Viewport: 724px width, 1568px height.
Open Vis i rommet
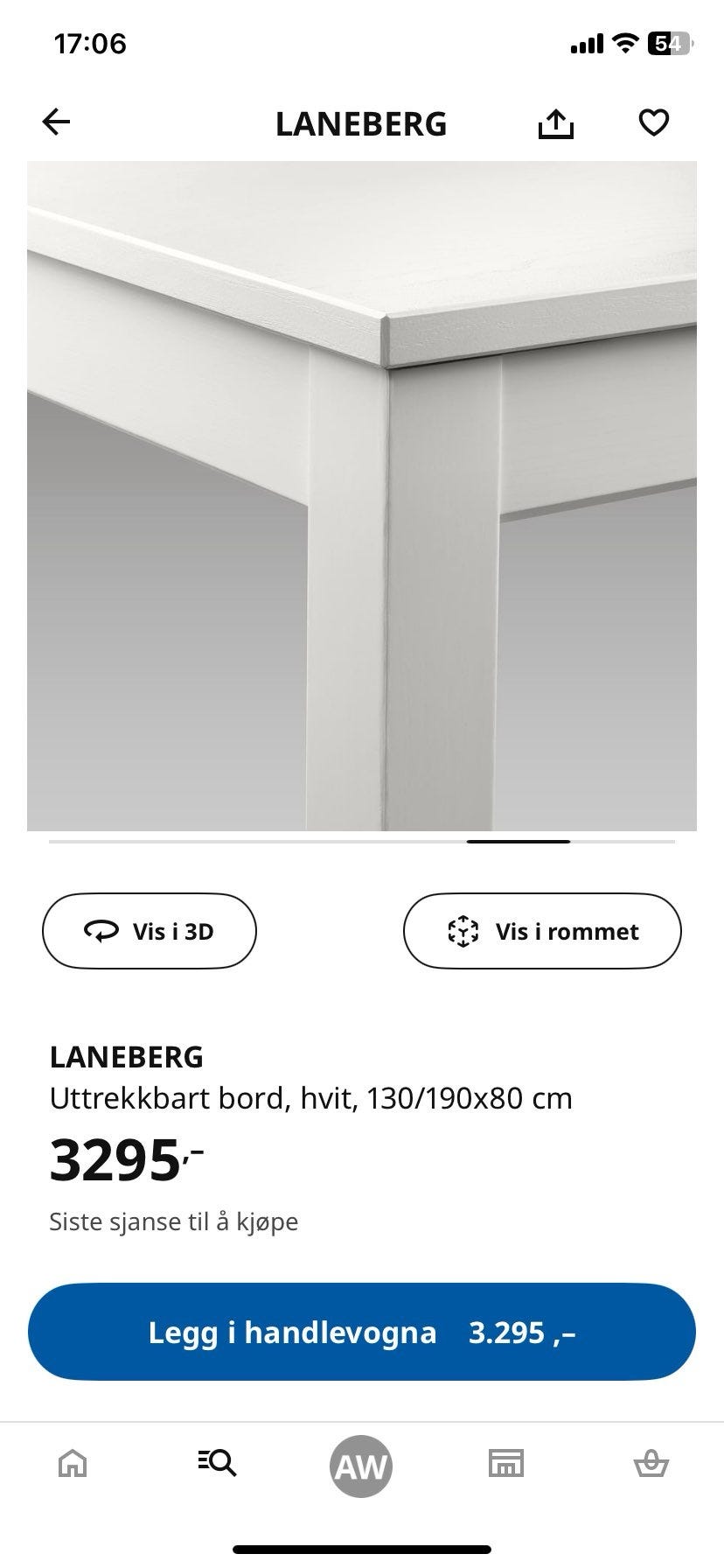point(542,931)
